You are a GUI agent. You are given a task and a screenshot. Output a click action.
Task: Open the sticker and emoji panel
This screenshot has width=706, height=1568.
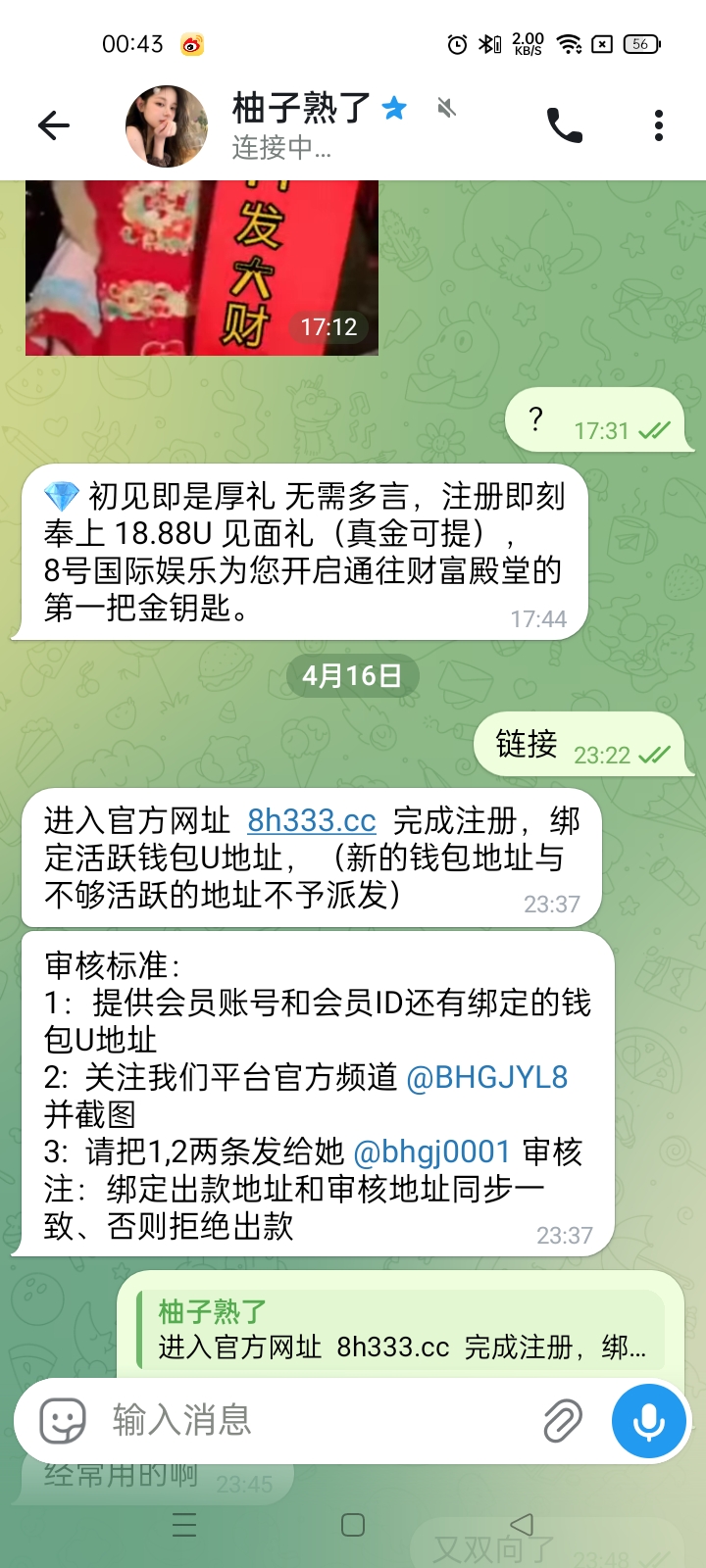(63, 1420)
